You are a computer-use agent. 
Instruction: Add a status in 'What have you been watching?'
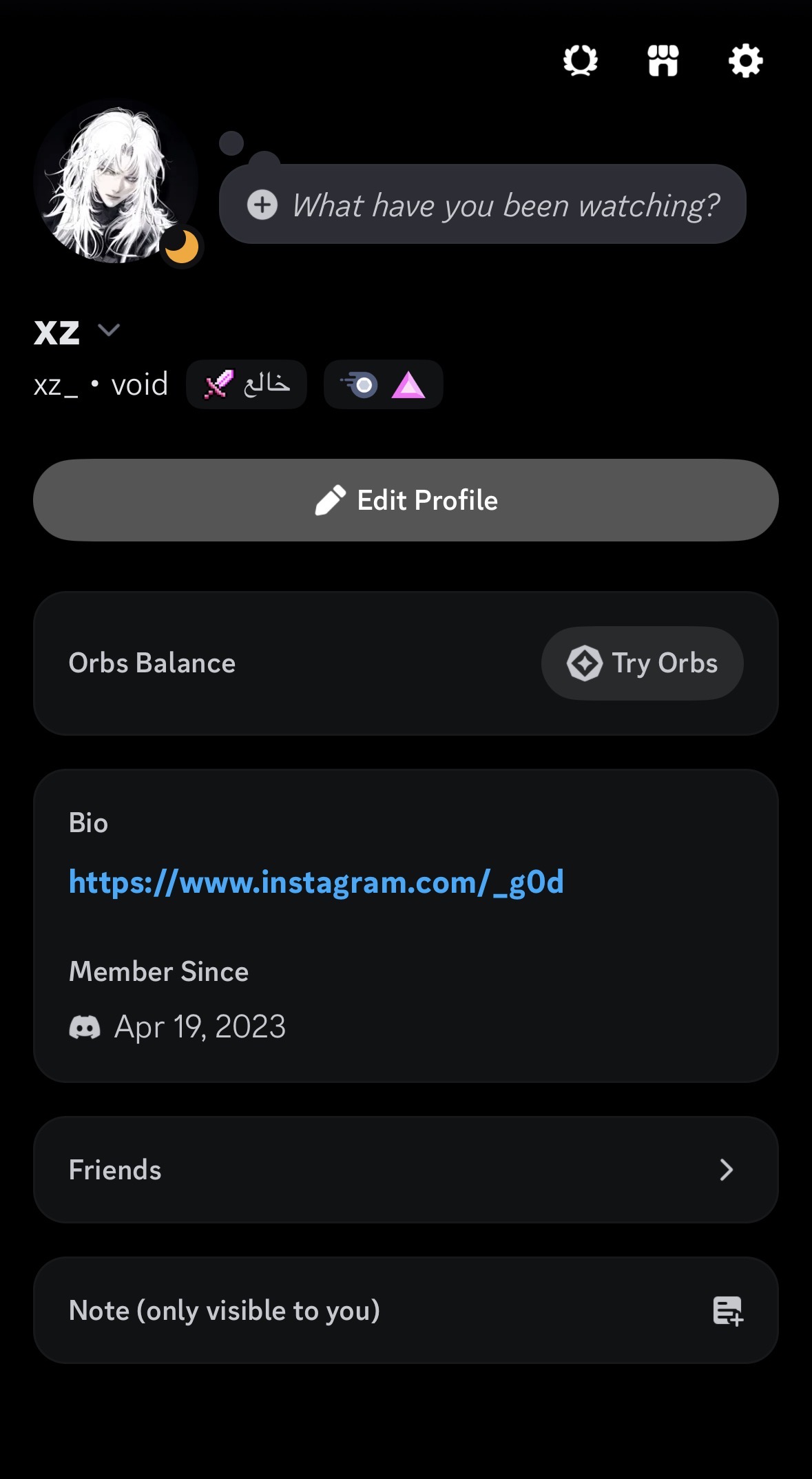point(482,205)
